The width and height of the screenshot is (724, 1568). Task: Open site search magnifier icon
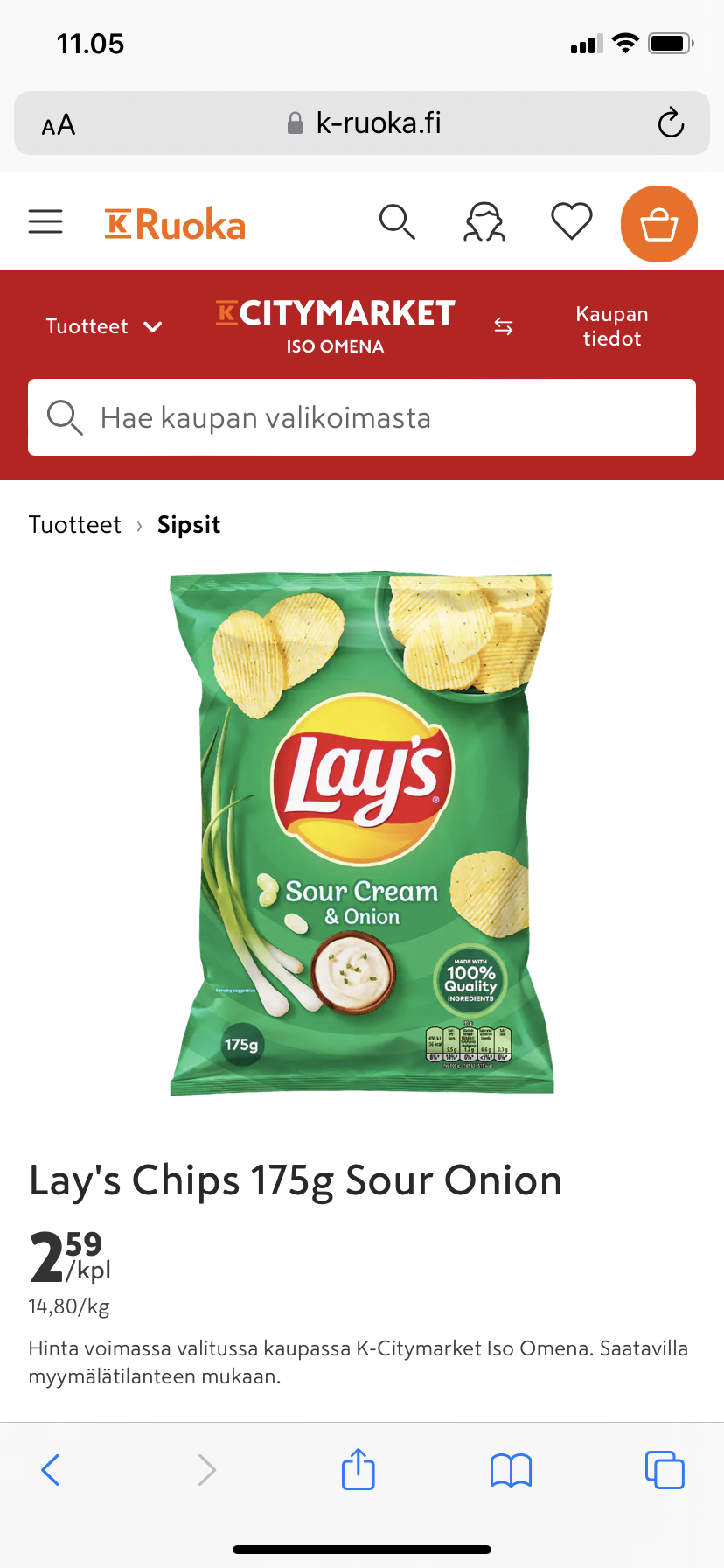[x=397, y=222]
